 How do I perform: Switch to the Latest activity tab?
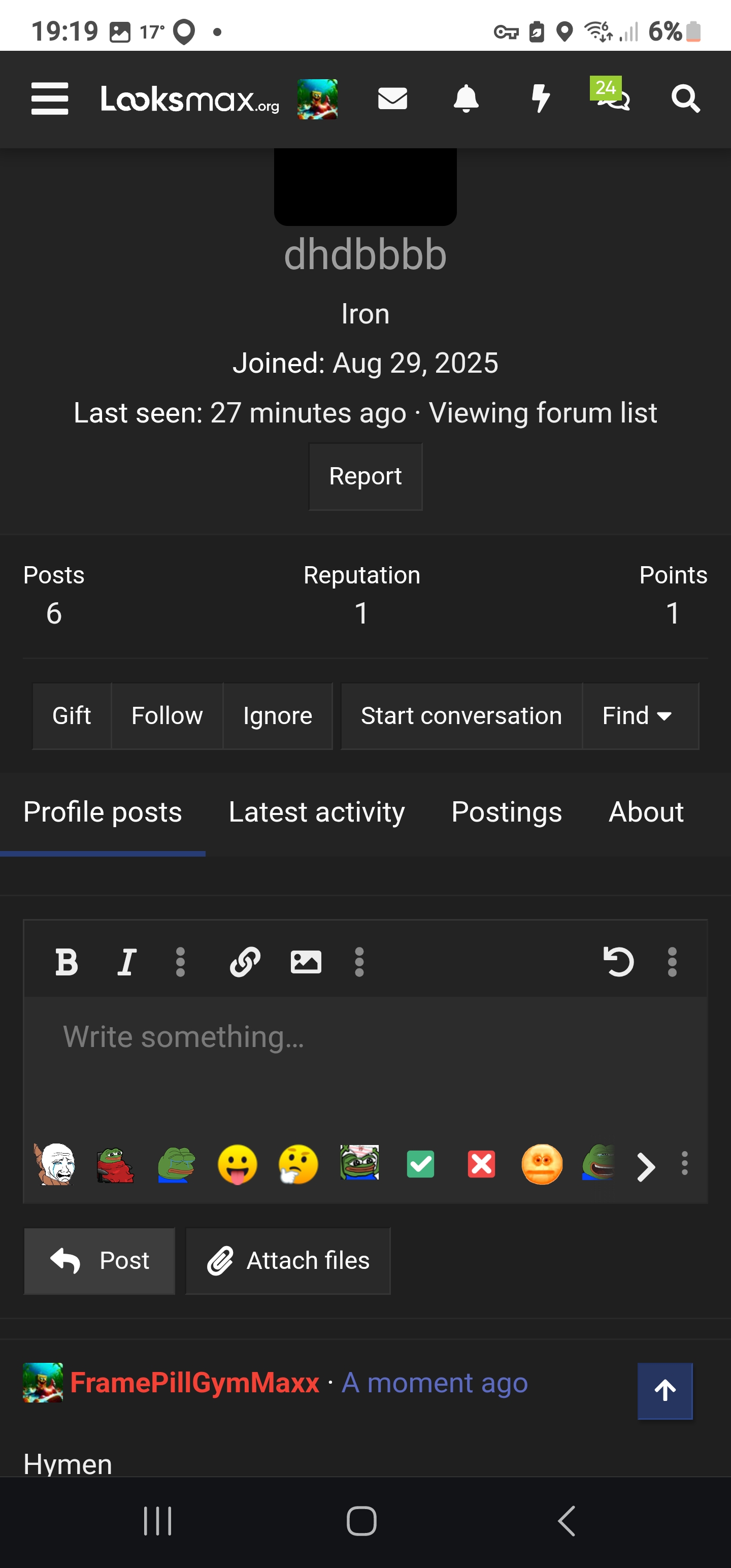pyautogui.click(x=316, y=812)
